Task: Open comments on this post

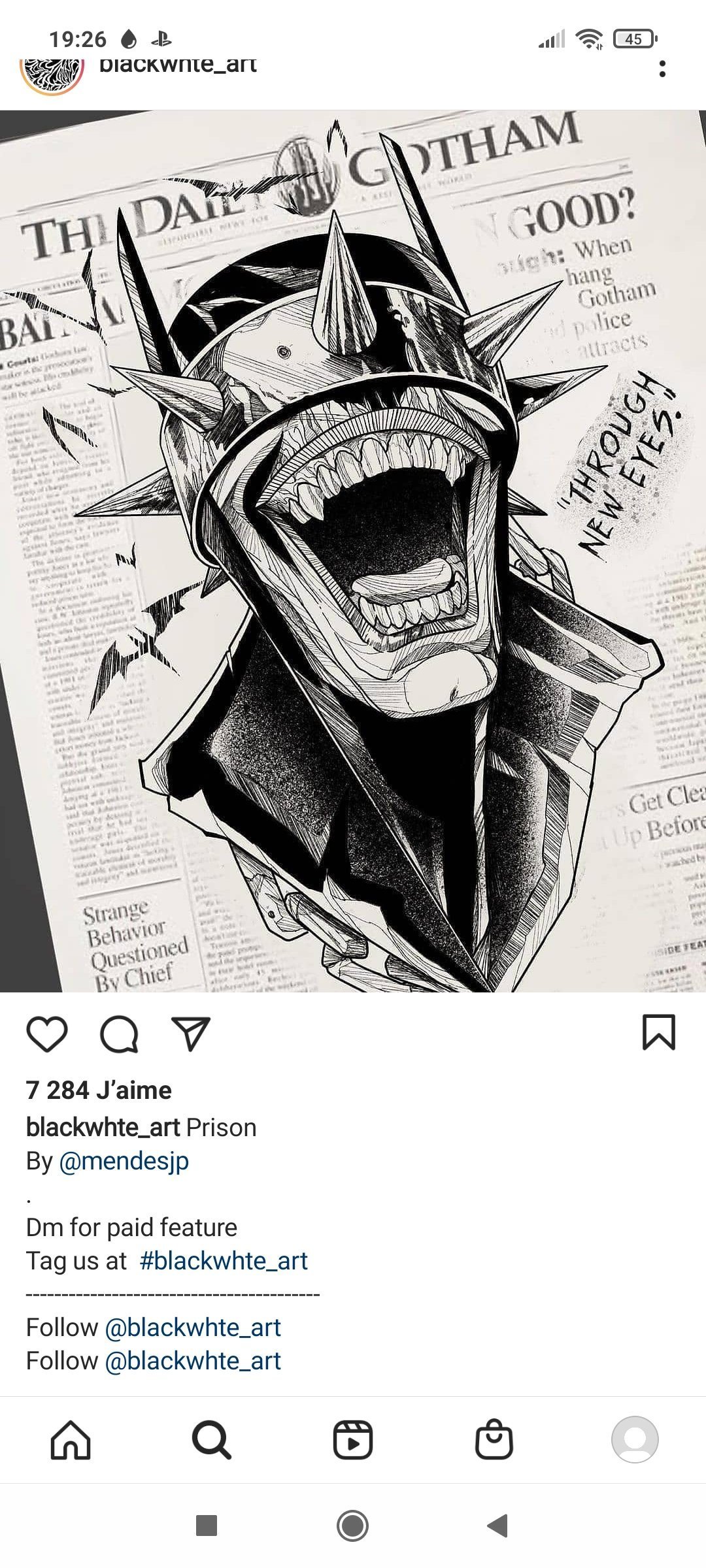Action: (x=119, y=1034)
